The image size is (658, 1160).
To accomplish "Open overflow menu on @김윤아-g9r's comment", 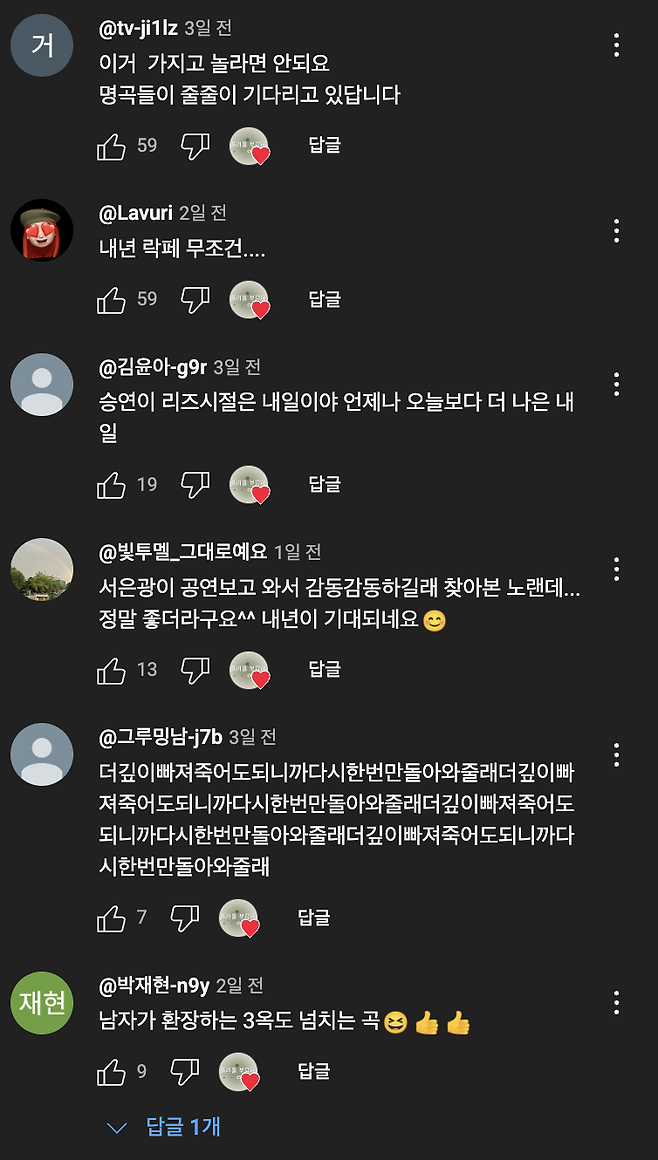I will 617,384.
